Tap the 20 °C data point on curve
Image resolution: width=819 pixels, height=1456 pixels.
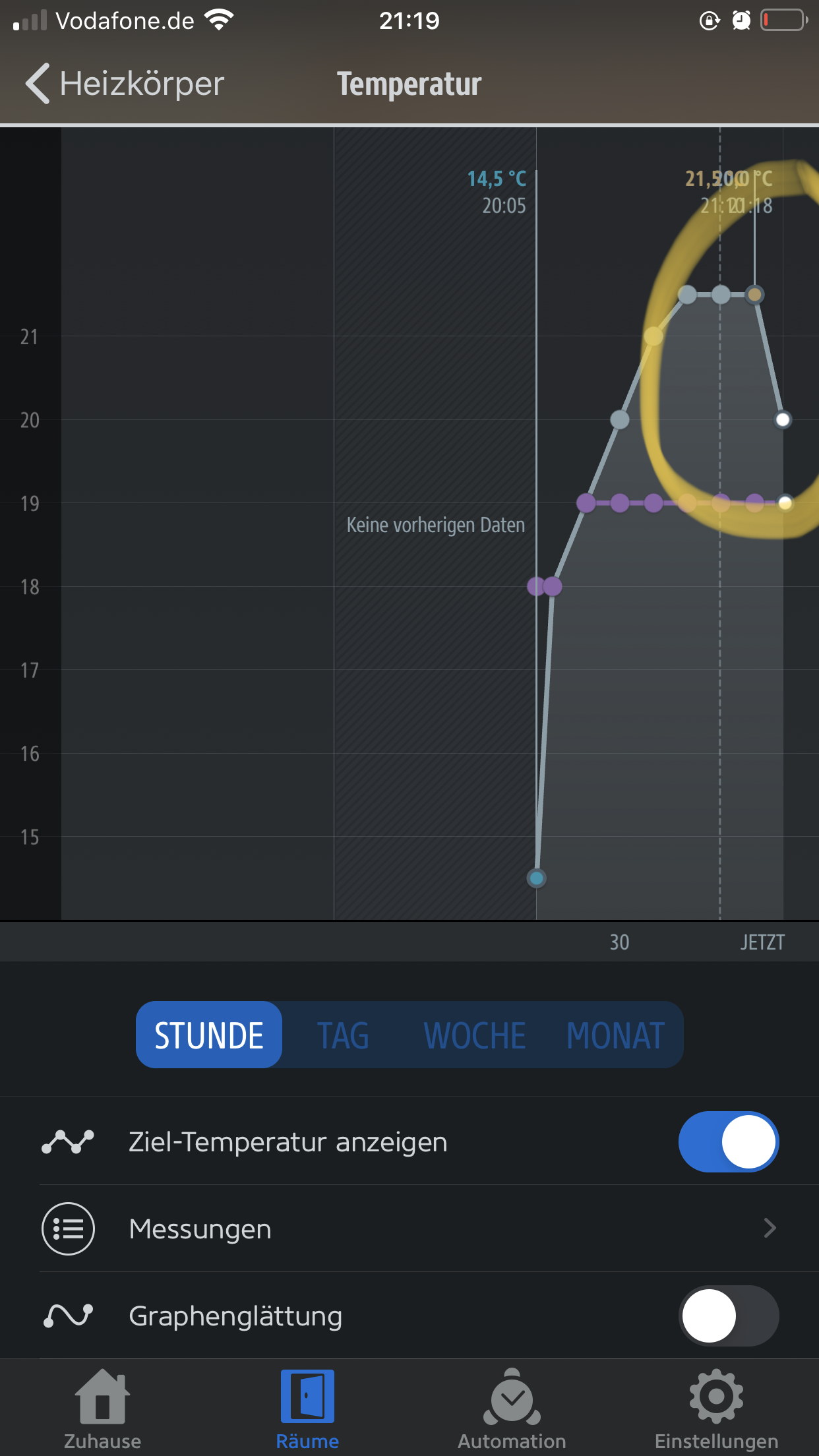[620, 419]
